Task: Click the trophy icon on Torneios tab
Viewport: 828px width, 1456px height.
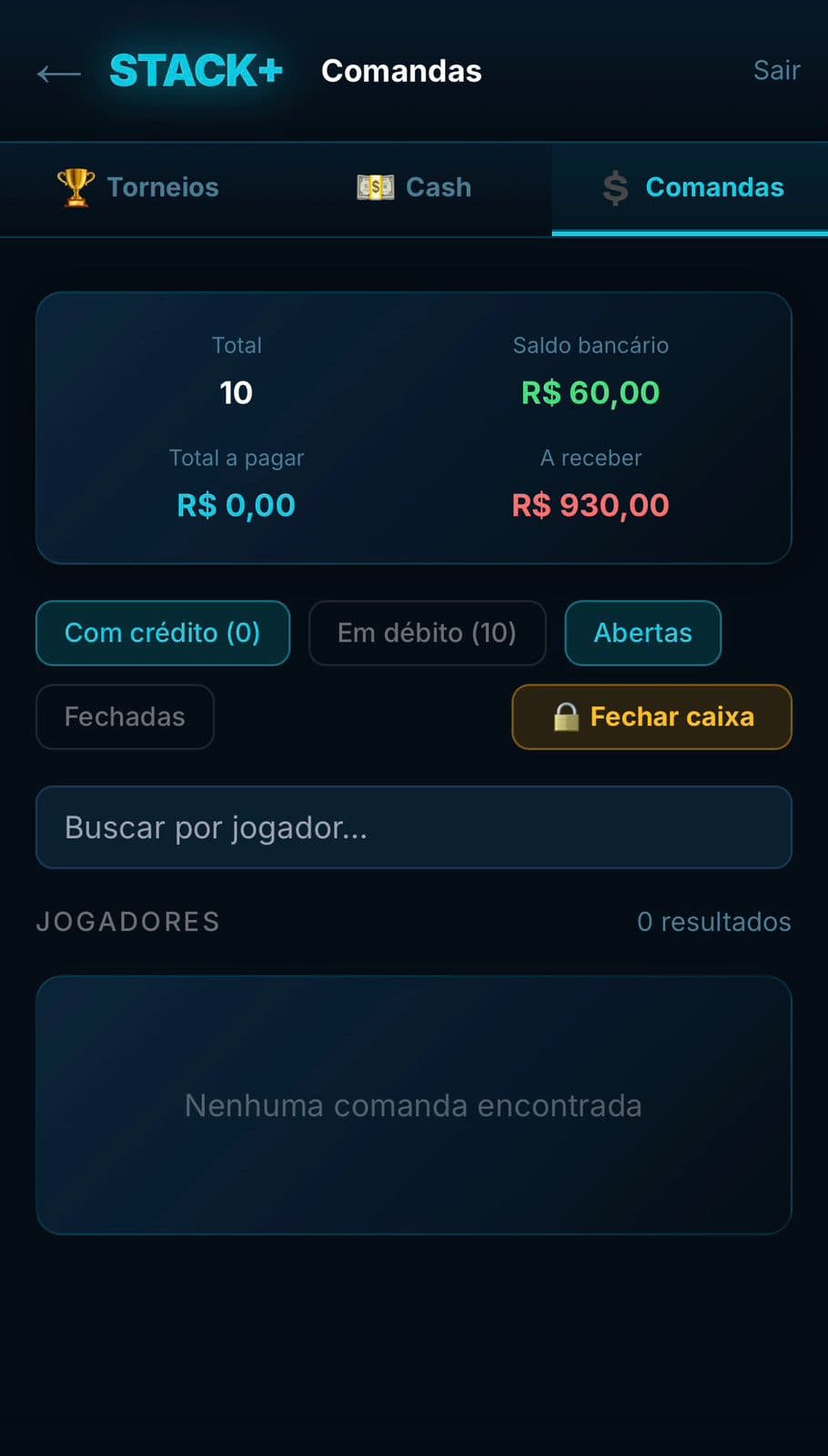Action: [x=76, y=187]
